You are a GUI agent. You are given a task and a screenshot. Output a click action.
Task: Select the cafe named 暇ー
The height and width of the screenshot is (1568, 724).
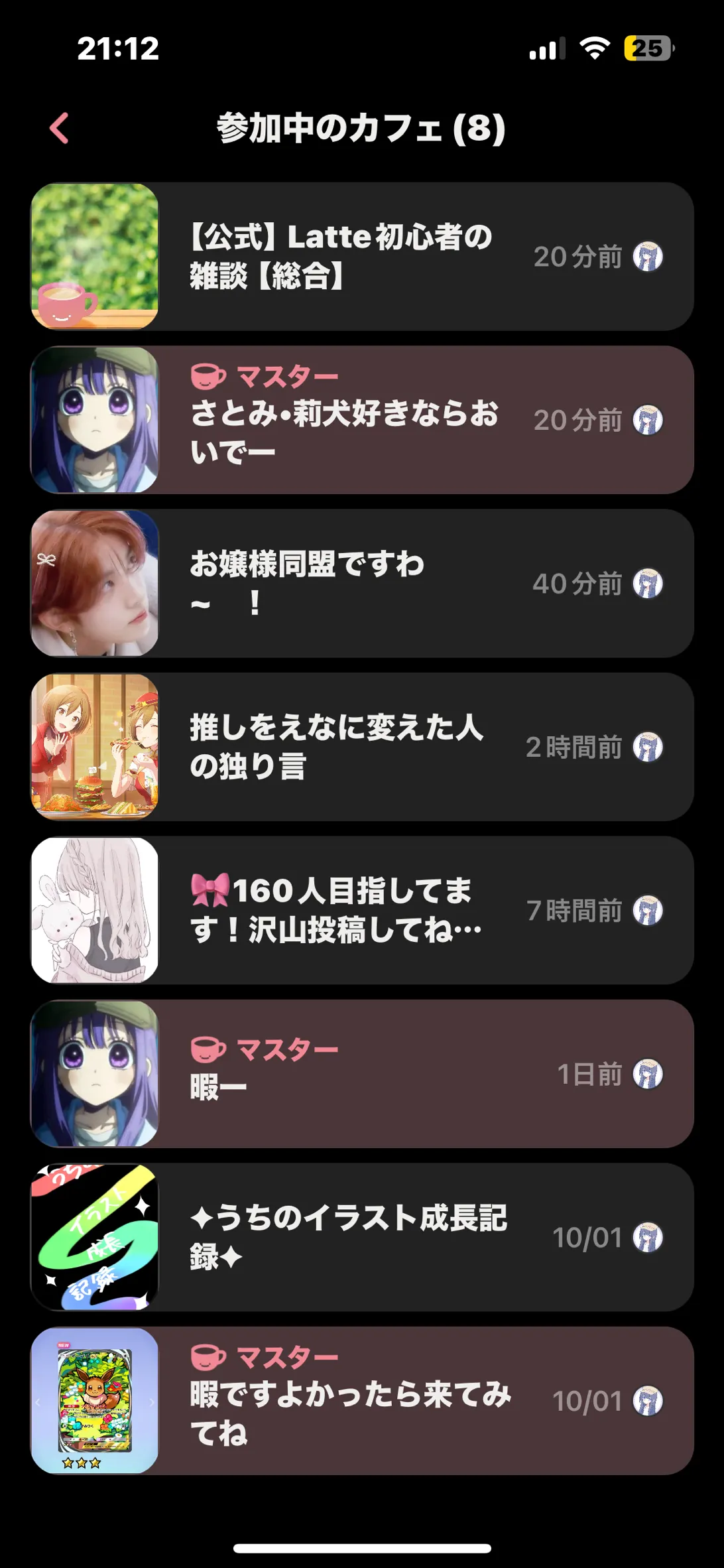tap(361, 1074)
